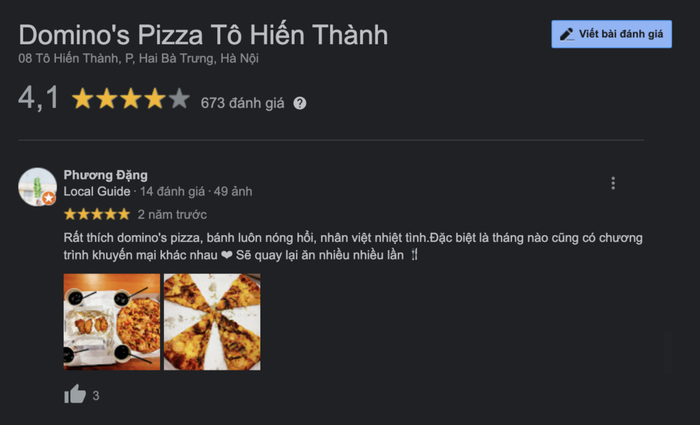This screenshot has width=700, height=425.
Task: Open reviewer name Phương Đặng
Action: point(106,174)
